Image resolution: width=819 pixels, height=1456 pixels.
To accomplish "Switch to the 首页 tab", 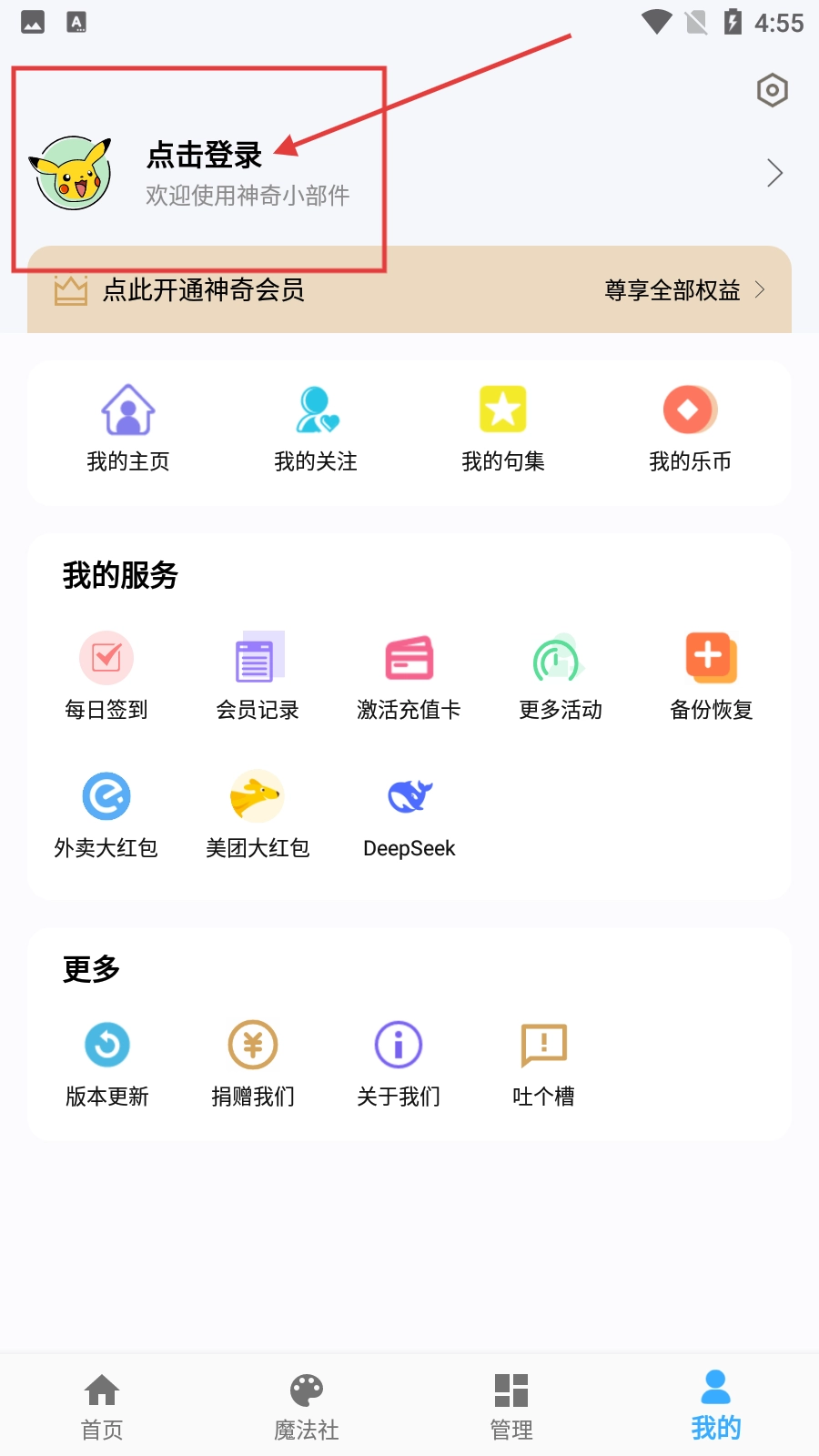I will 102,1406.
